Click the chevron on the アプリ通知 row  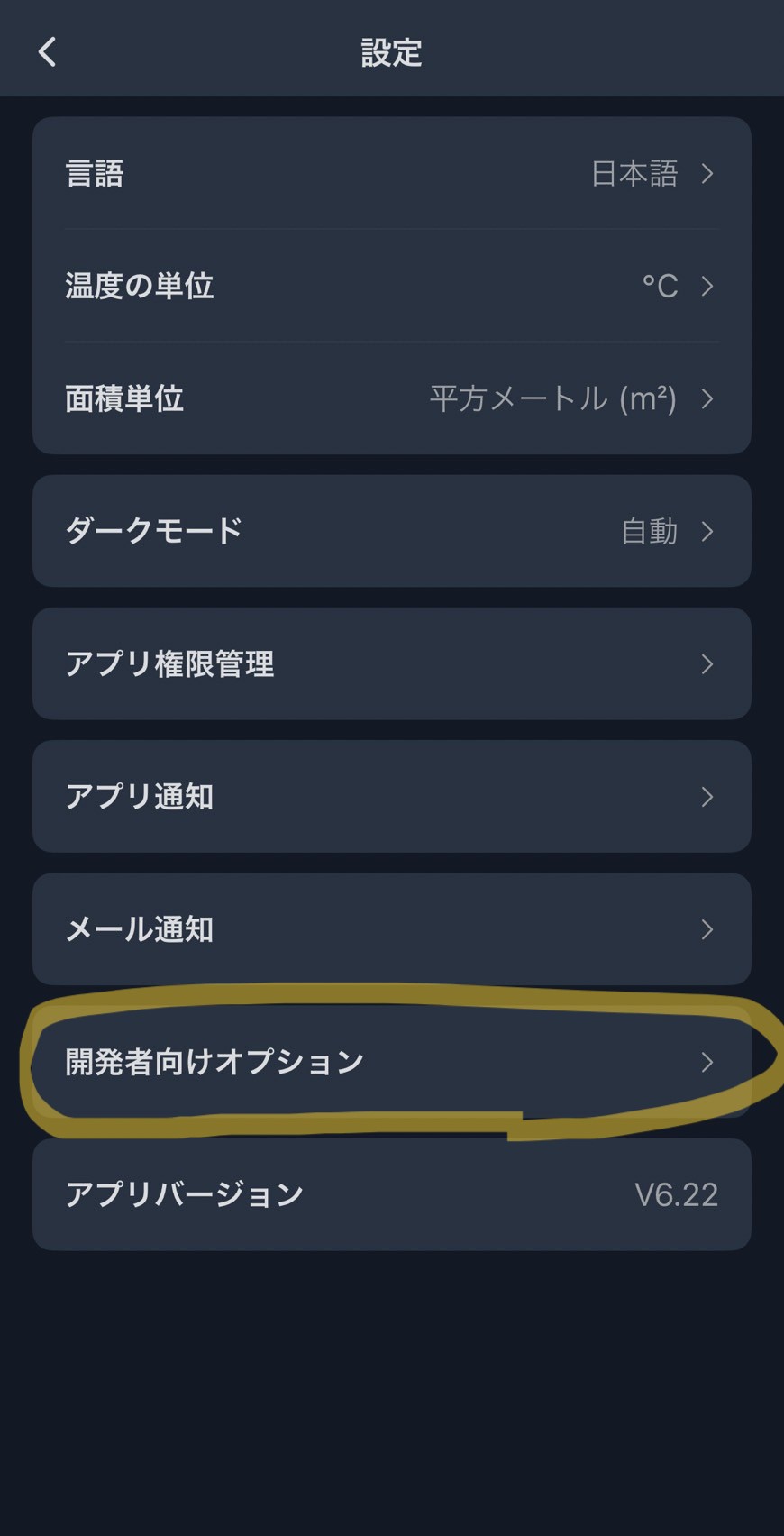point(708,797)
